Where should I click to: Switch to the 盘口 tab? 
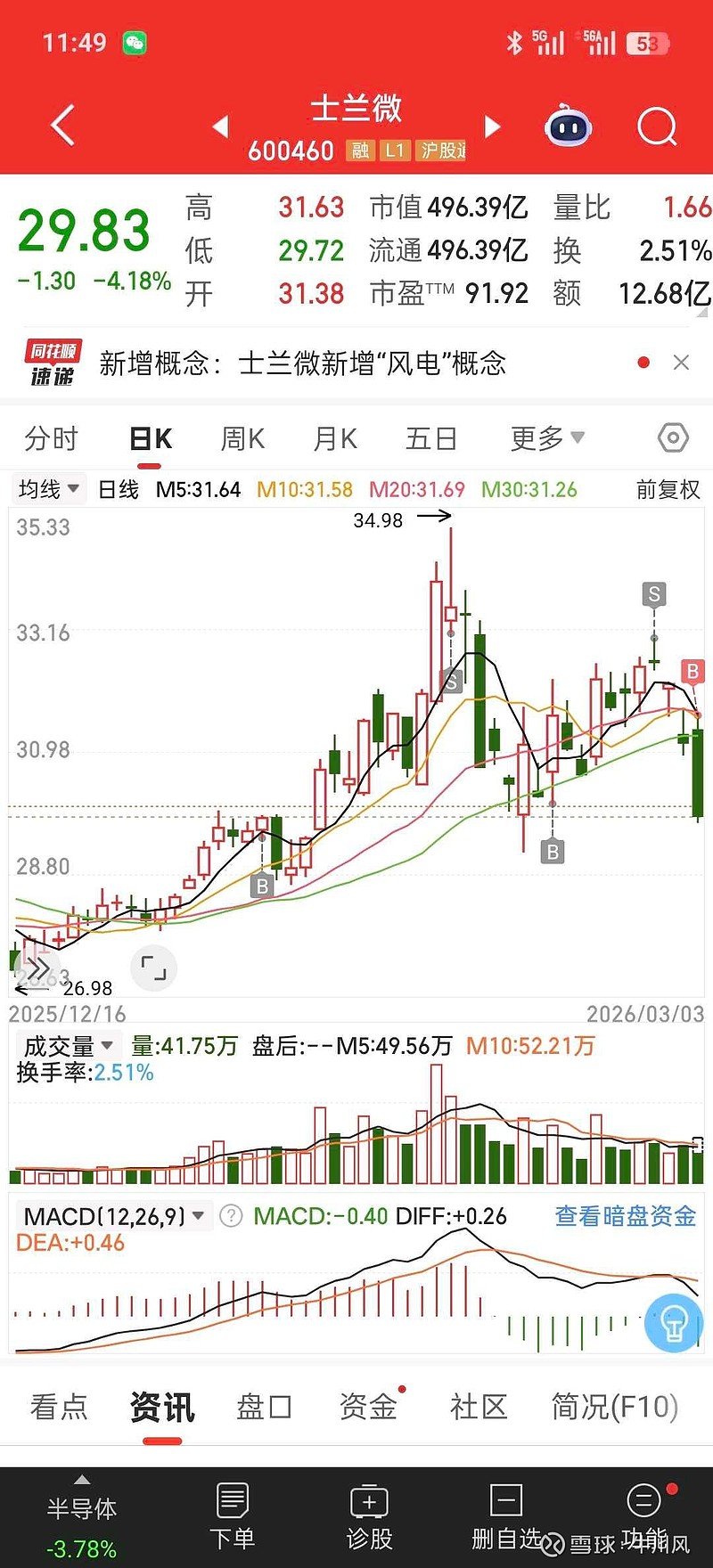pos(264,1407)
